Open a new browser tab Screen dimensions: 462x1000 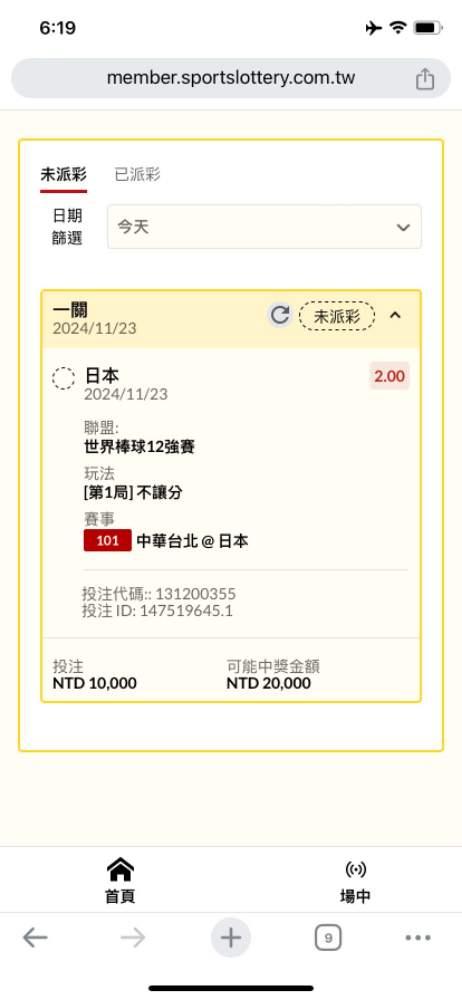(x=230, y=938)
